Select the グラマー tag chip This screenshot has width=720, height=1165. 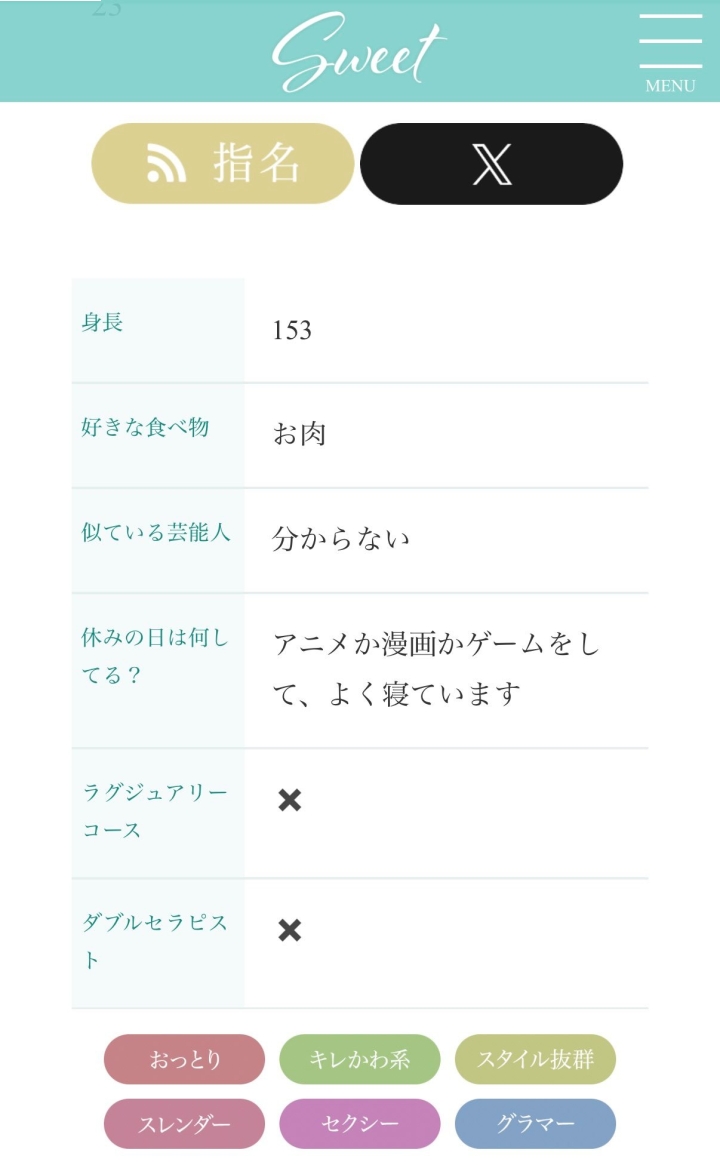pos(535,1124)
